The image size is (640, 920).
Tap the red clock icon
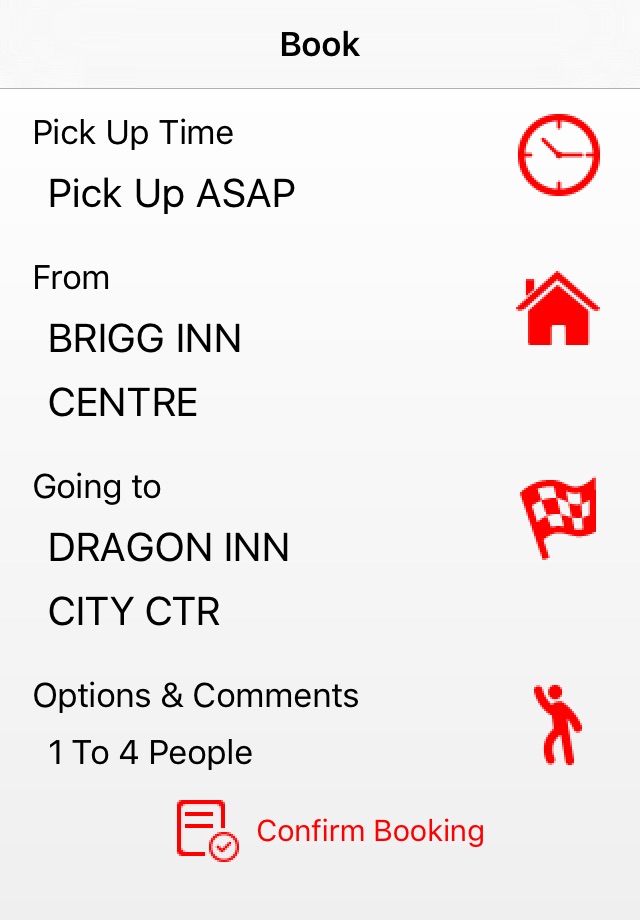(558, 155)
